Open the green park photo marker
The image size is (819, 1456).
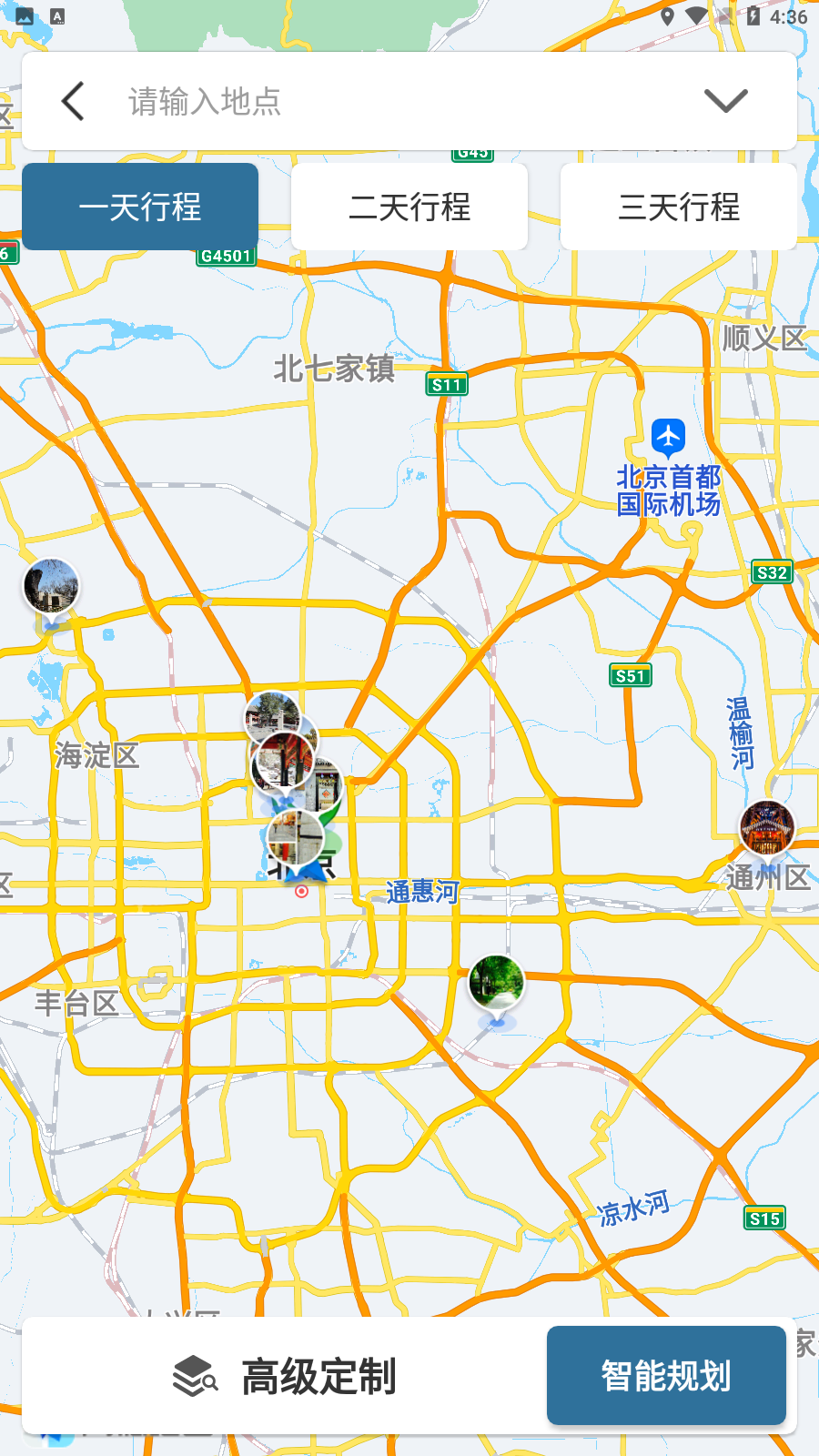[496, 983]
